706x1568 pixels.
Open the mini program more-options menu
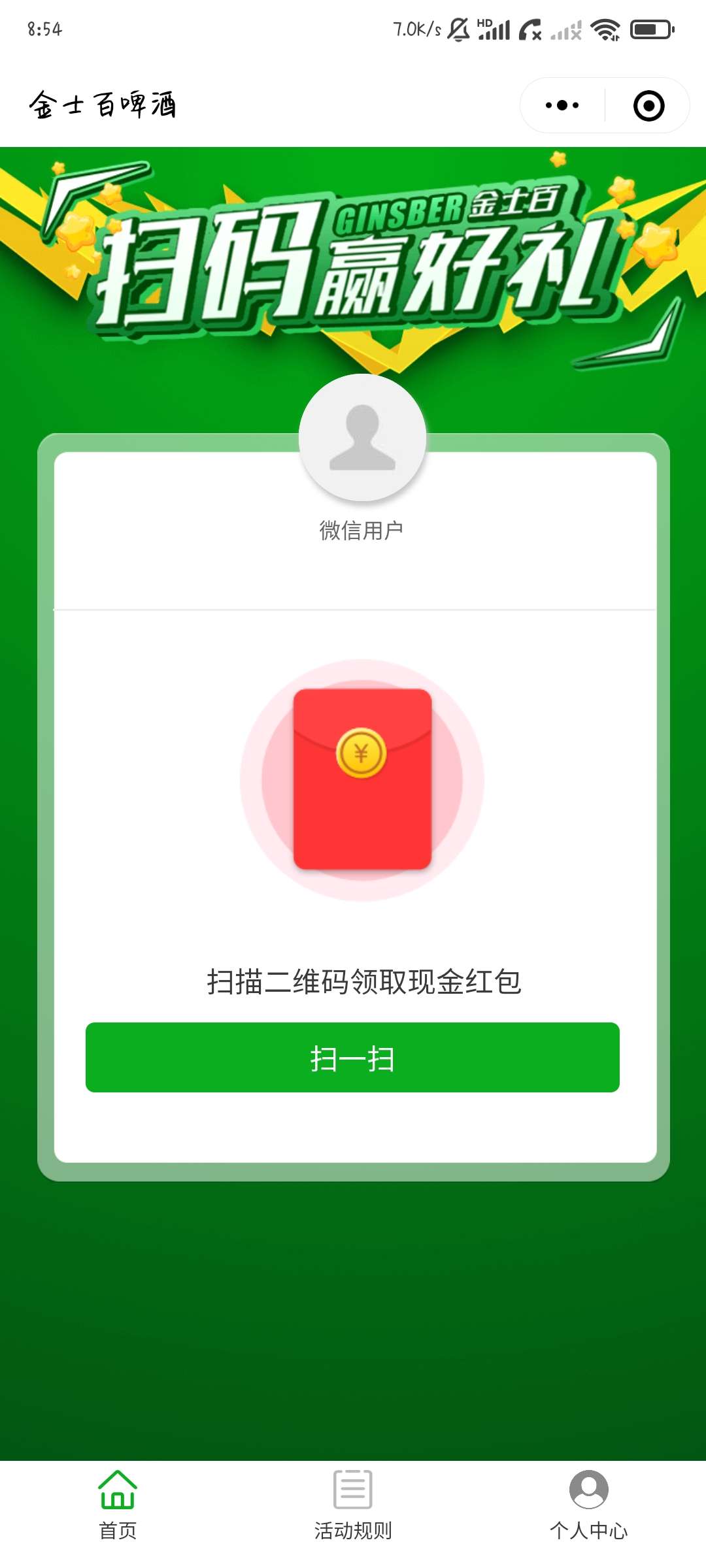point(562,105)
